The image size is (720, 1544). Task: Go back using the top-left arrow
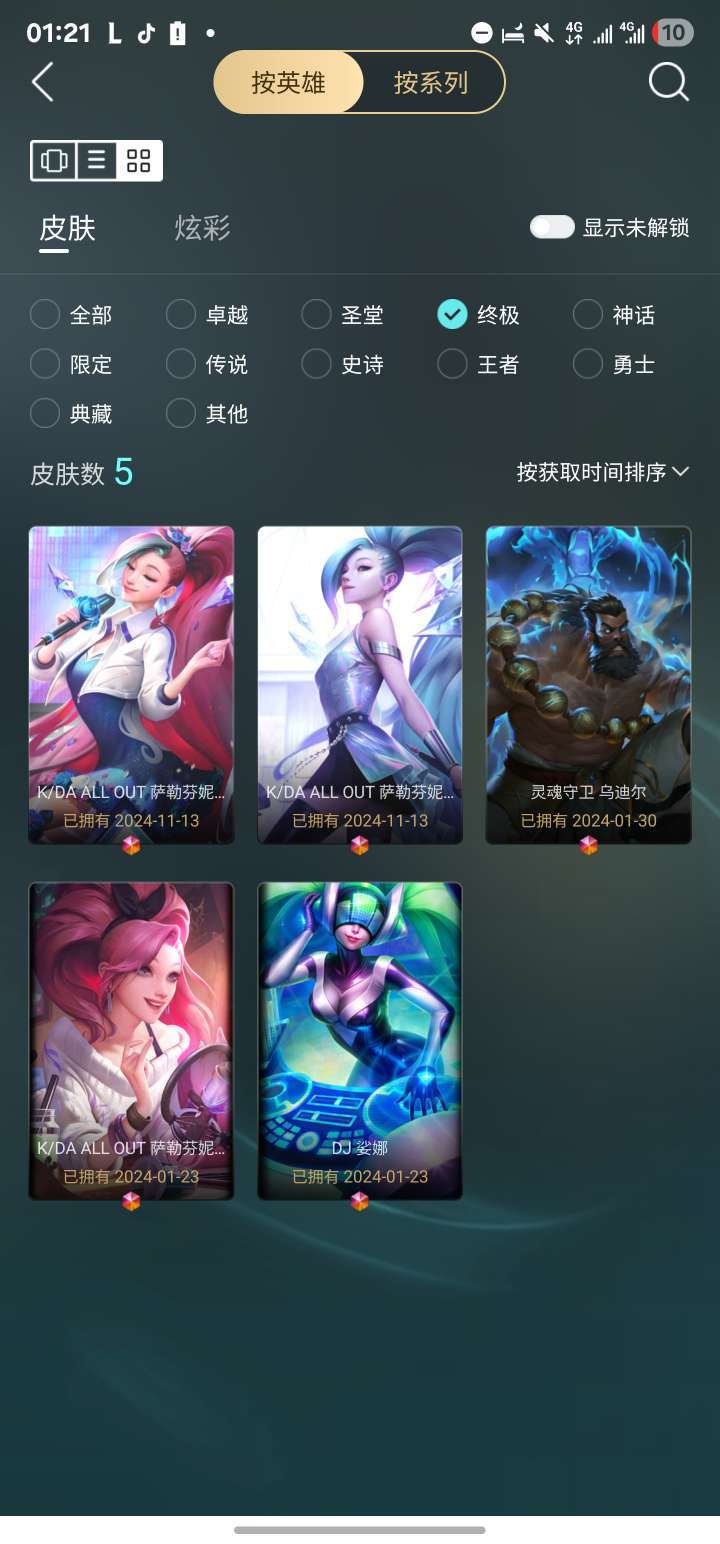(42, 82)
